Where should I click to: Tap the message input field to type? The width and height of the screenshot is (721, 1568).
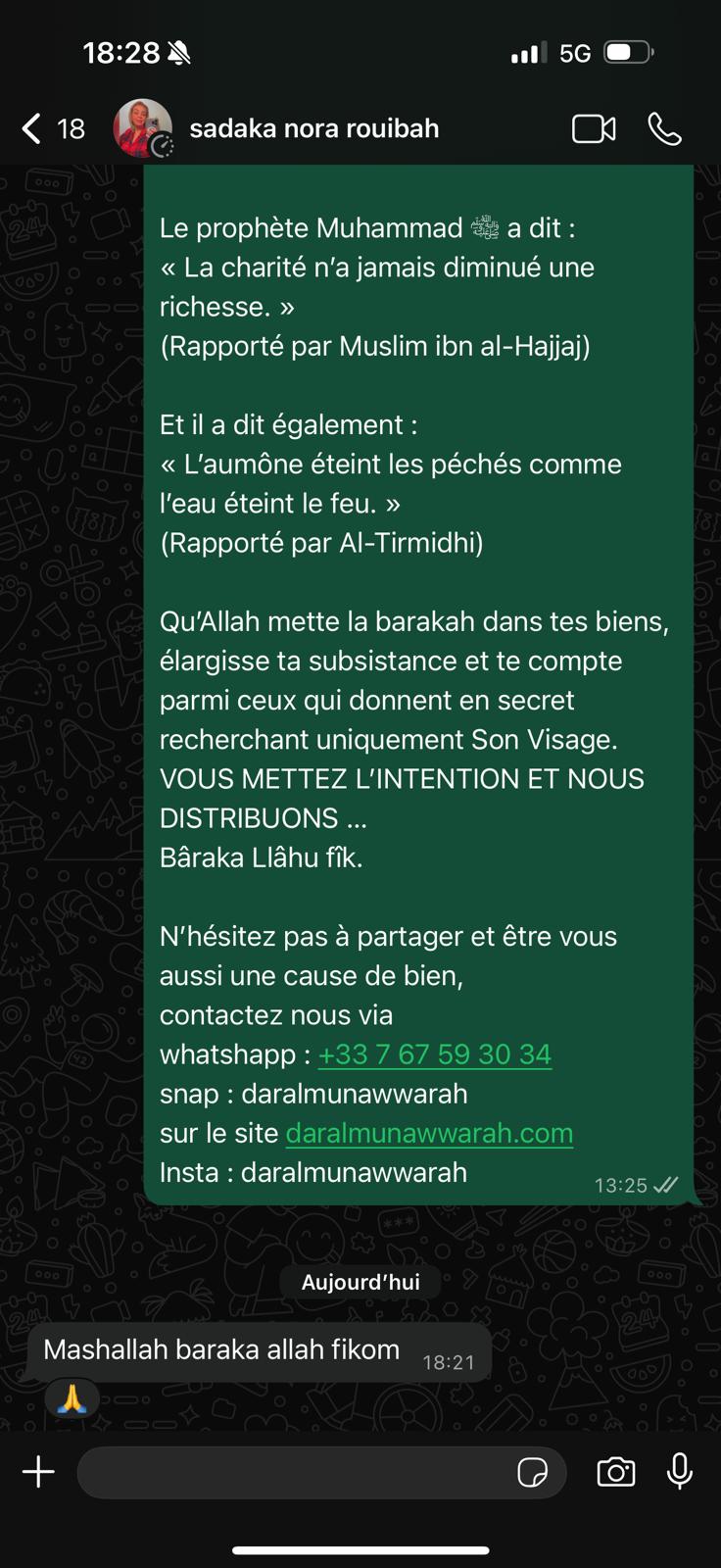pyautogui.click(x=294, y=1472)
